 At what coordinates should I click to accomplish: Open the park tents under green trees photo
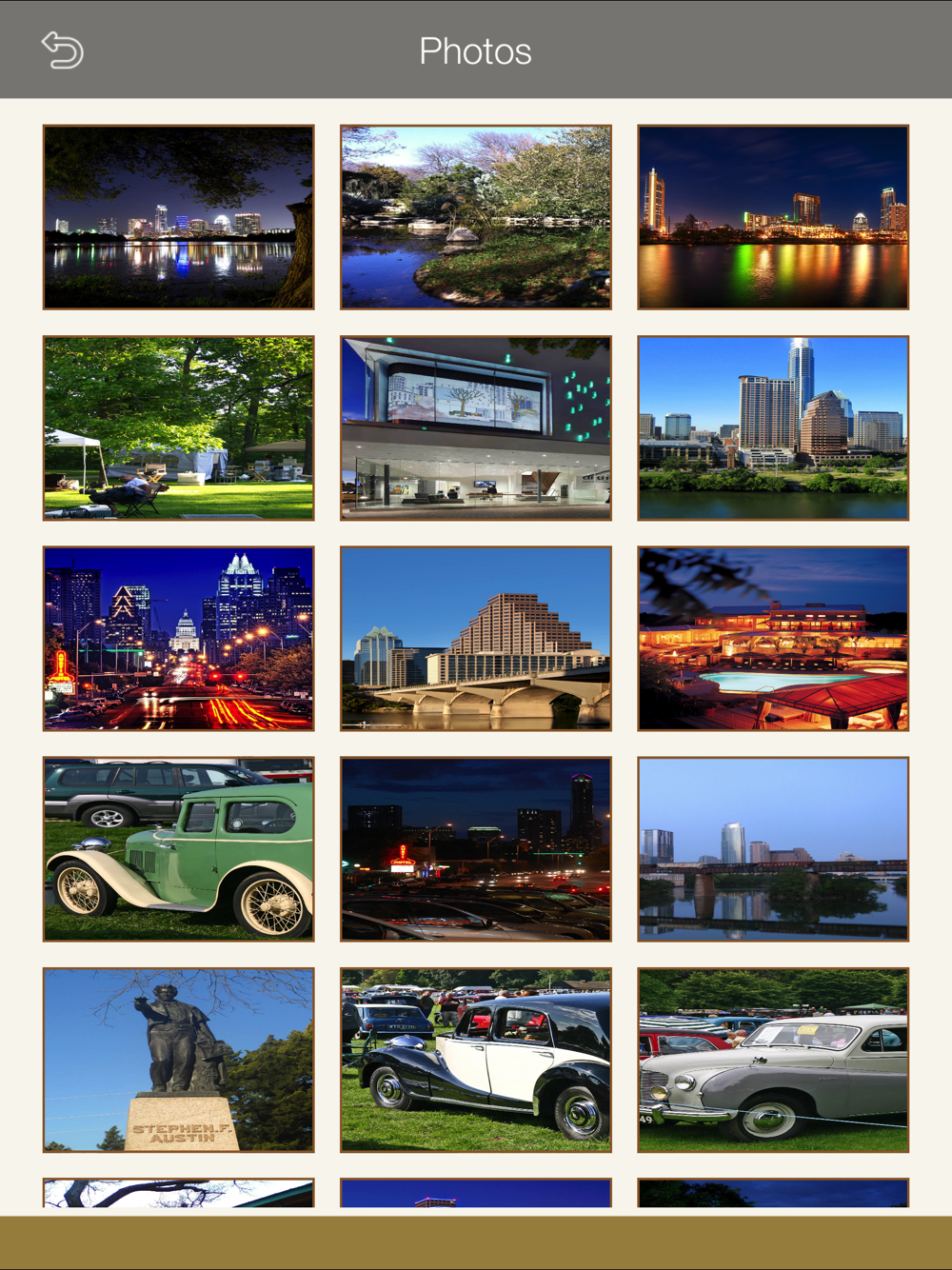click(x=178, y=428)
